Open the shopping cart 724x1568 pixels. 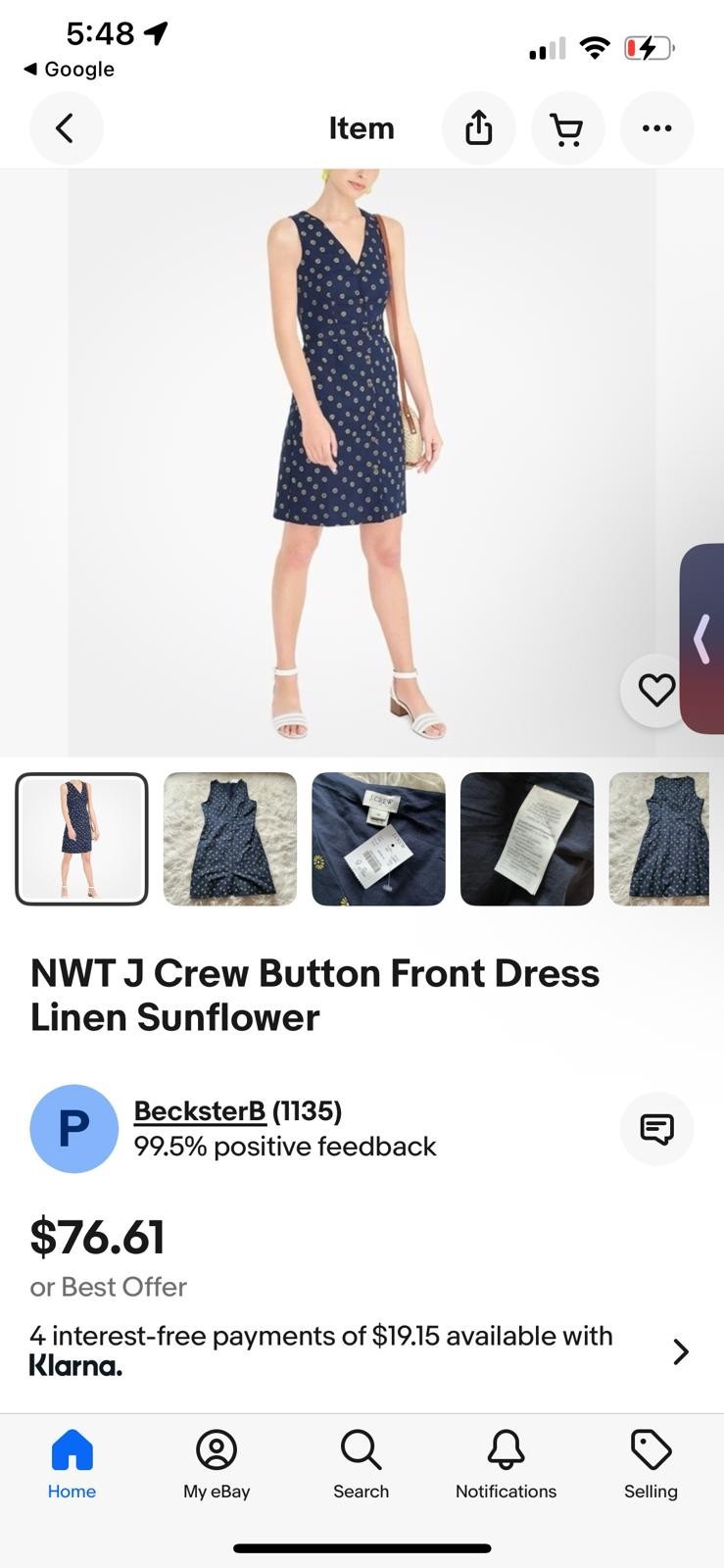(x=567, y=128)
